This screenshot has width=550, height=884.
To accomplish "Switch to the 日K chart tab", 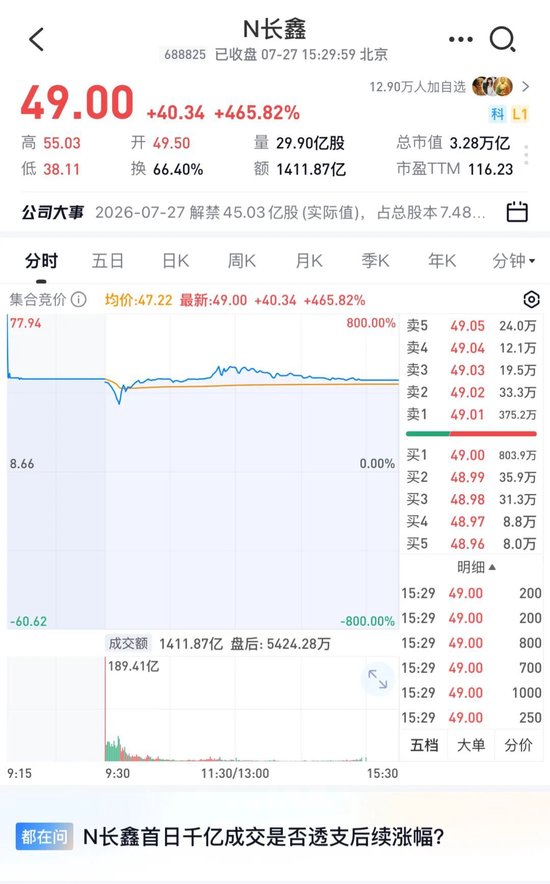I will tap(175, 261).
